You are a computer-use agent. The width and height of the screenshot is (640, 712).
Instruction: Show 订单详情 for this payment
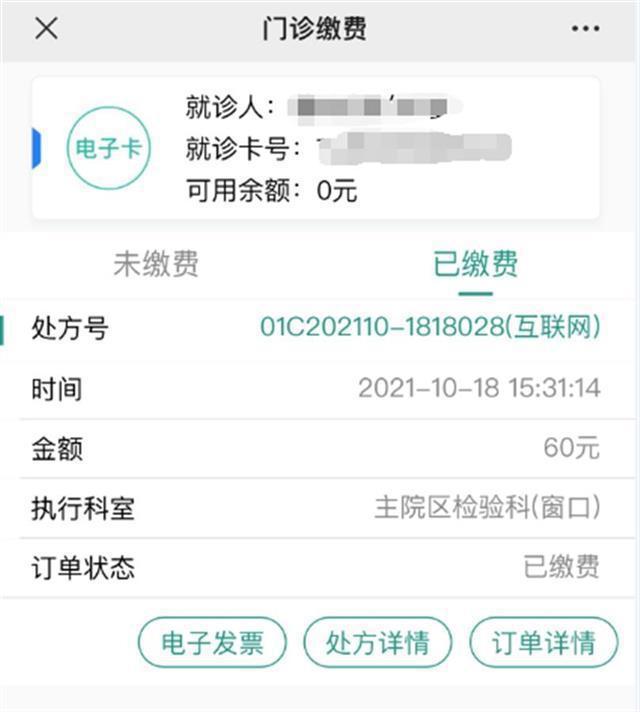point(544,643)
